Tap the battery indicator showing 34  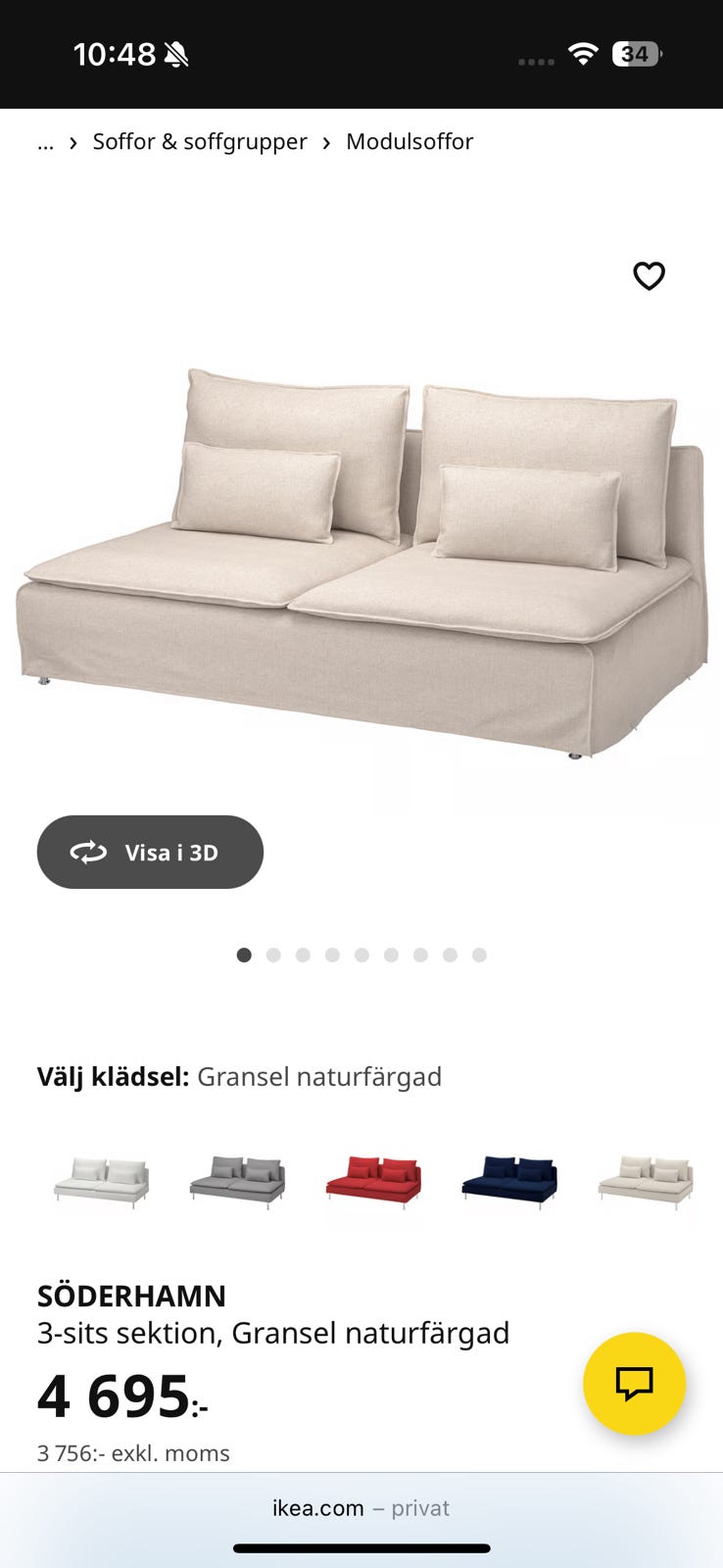pos(634,55)
